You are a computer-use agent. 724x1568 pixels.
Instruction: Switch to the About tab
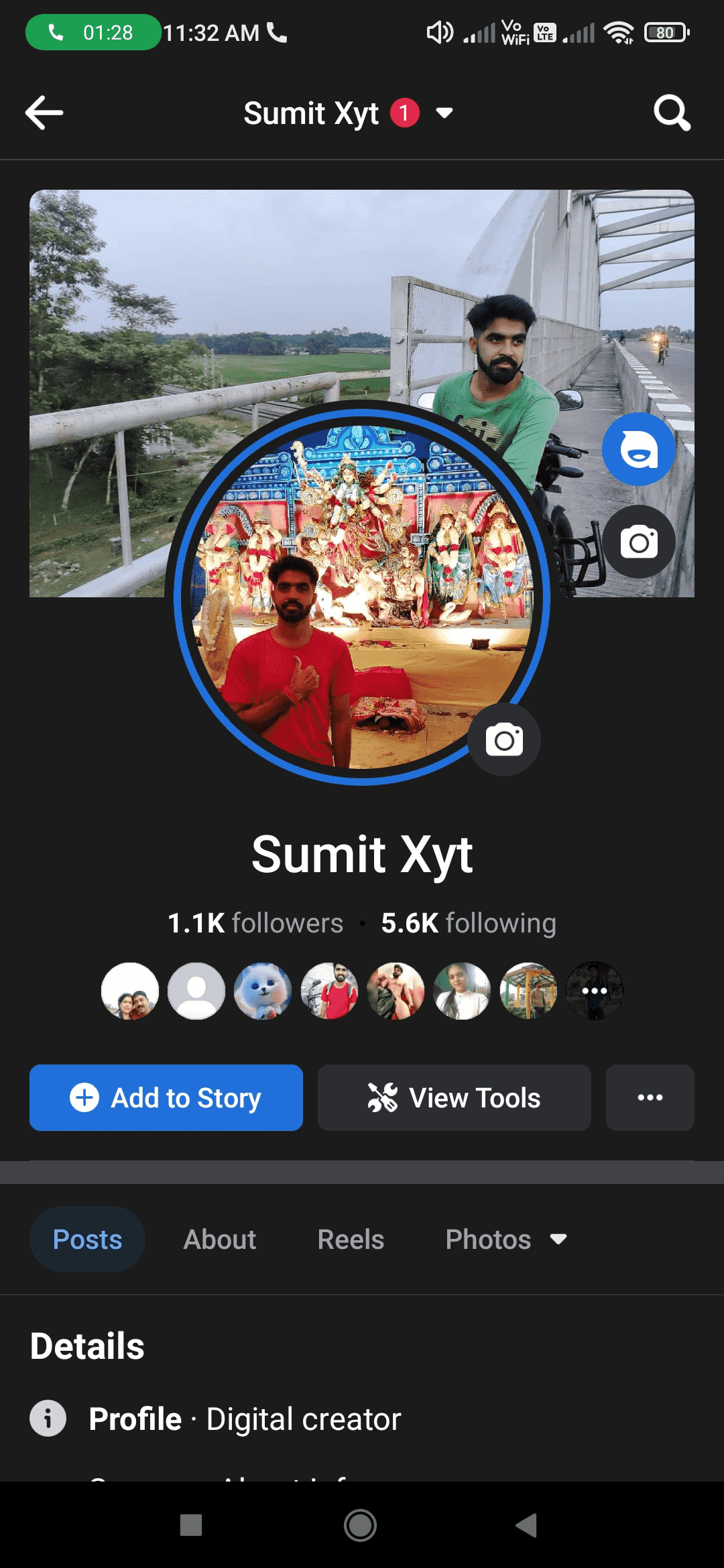click(220, 1240)
